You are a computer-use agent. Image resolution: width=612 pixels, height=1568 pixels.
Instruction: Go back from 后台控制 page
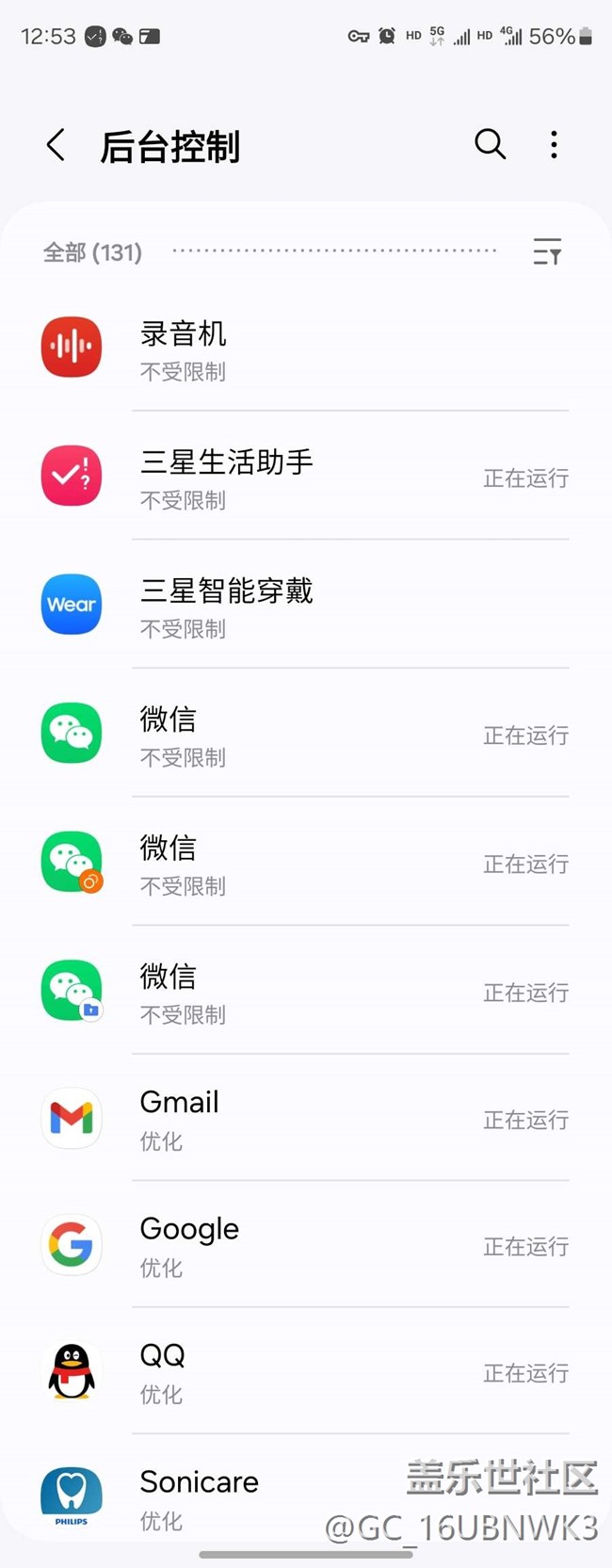56,146
